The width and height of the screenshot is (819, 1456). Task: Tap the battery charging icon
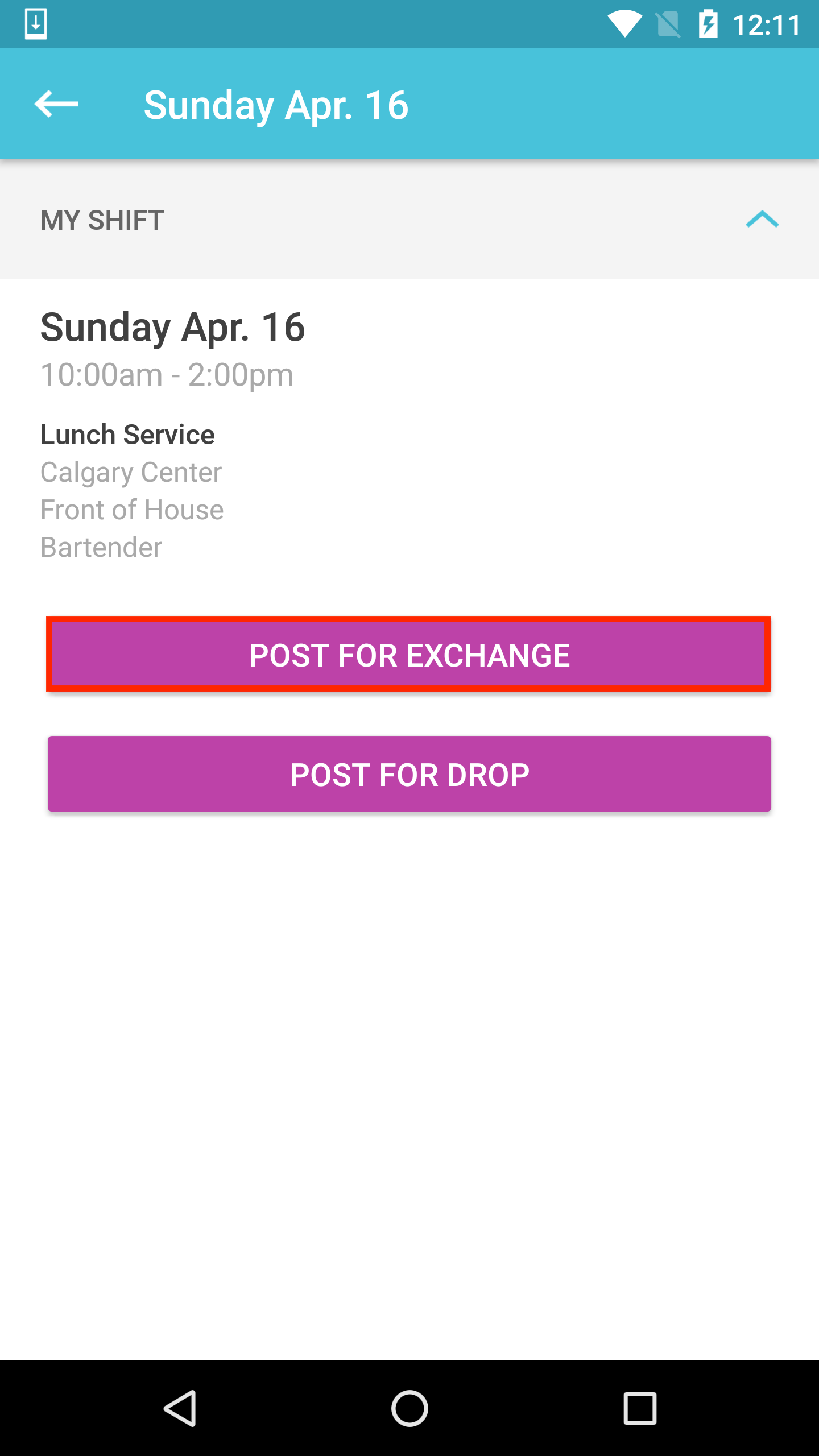[708, 23]
